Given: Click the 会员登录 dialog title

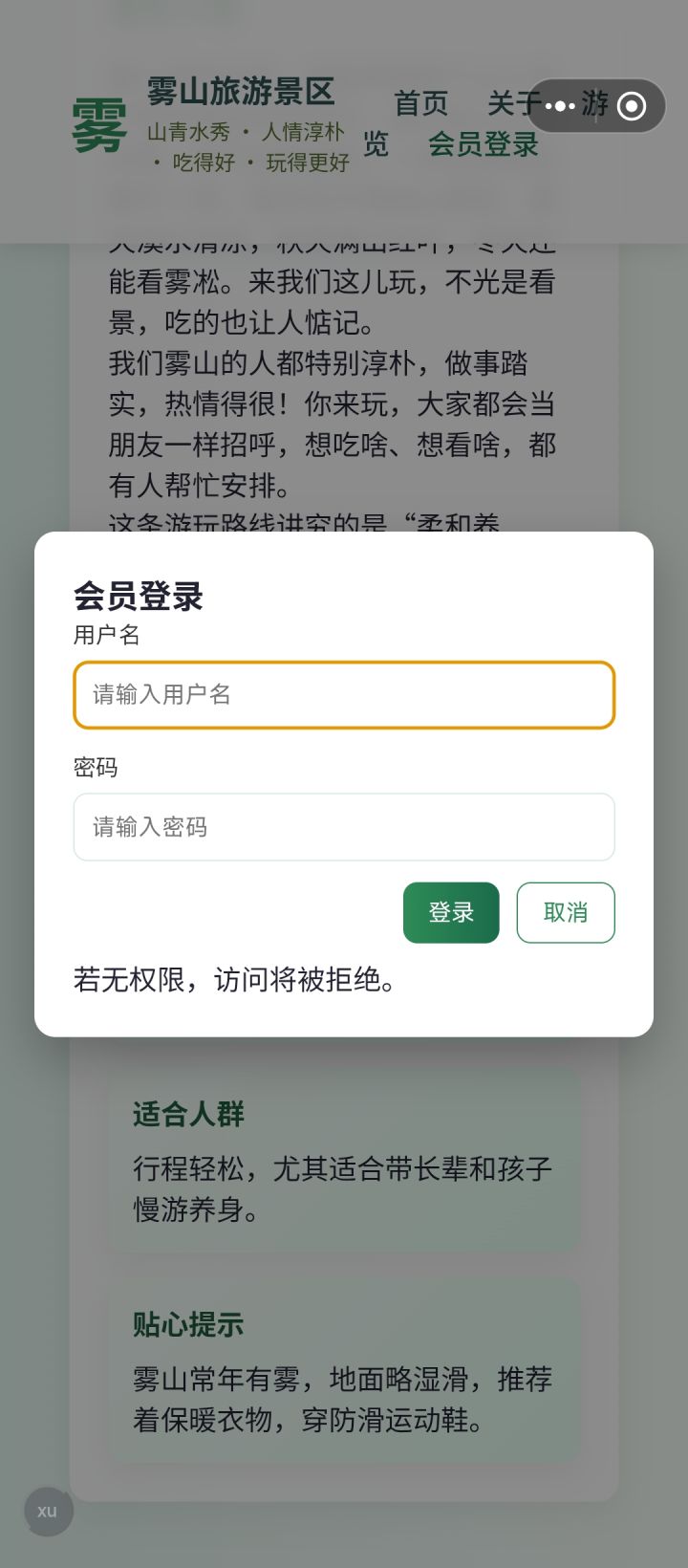Looking at the screenshot, I should coord(138,596).
